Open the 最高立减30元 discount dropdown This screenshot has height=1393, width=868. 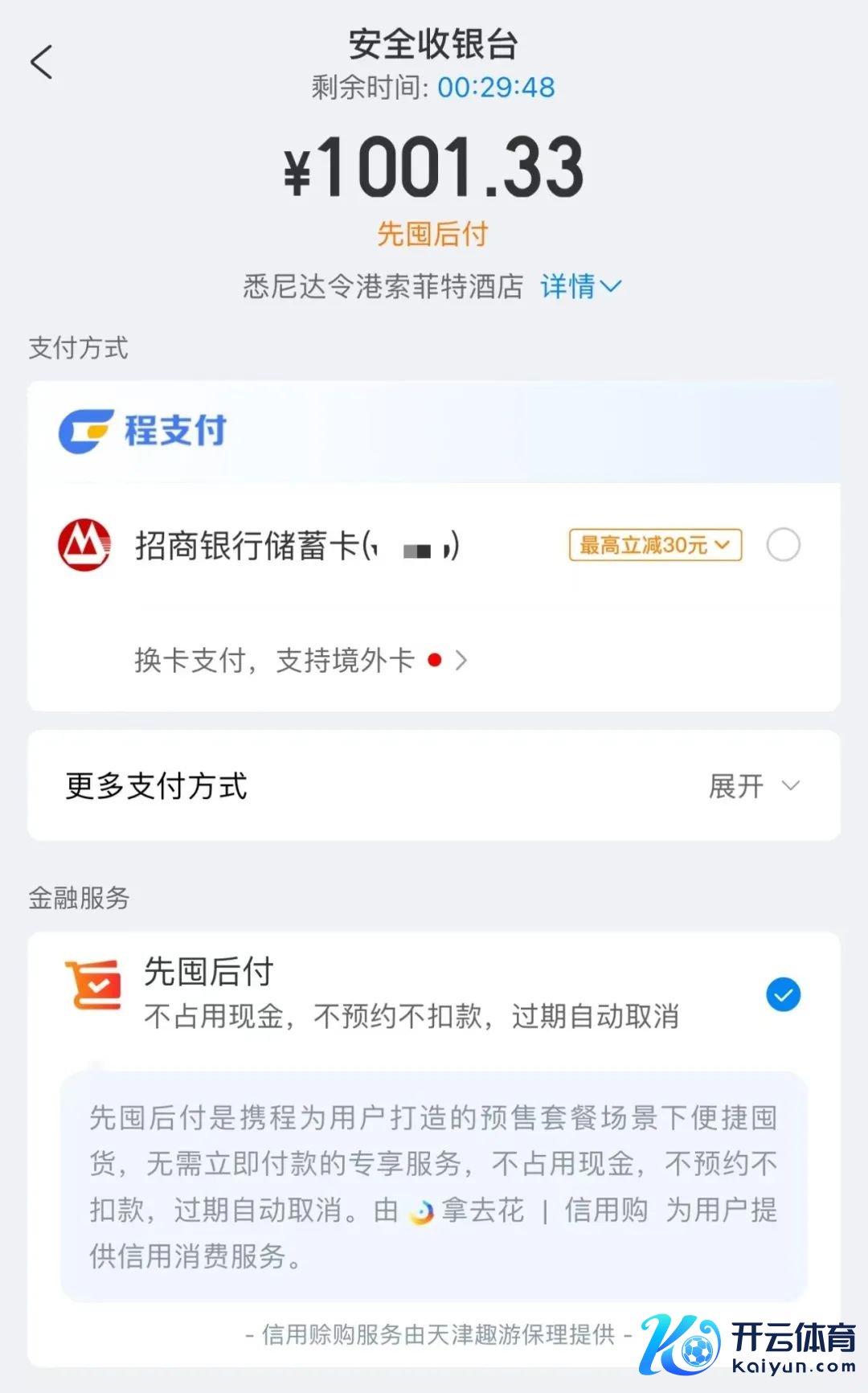[x=655, y=545]
